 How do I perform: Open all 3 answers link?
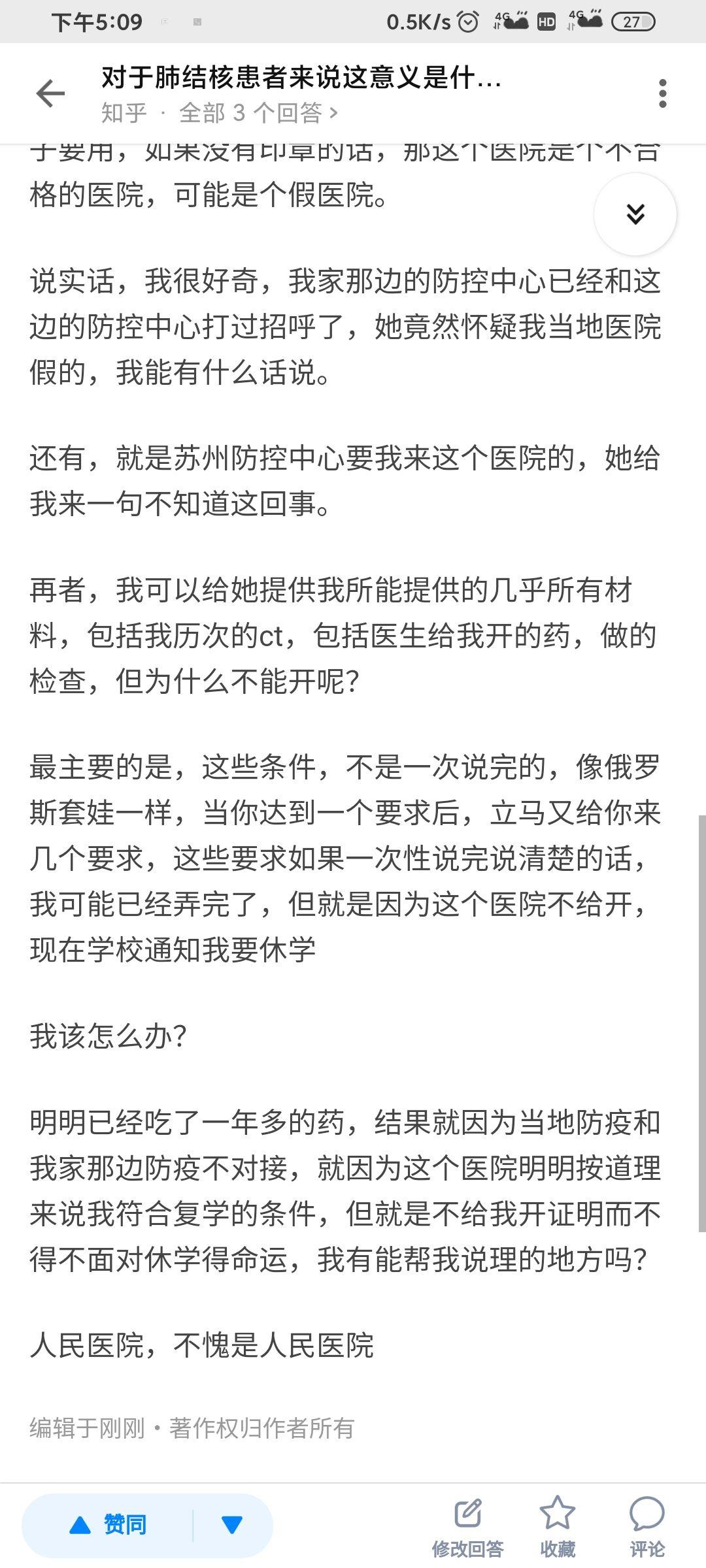click(259, 113)
